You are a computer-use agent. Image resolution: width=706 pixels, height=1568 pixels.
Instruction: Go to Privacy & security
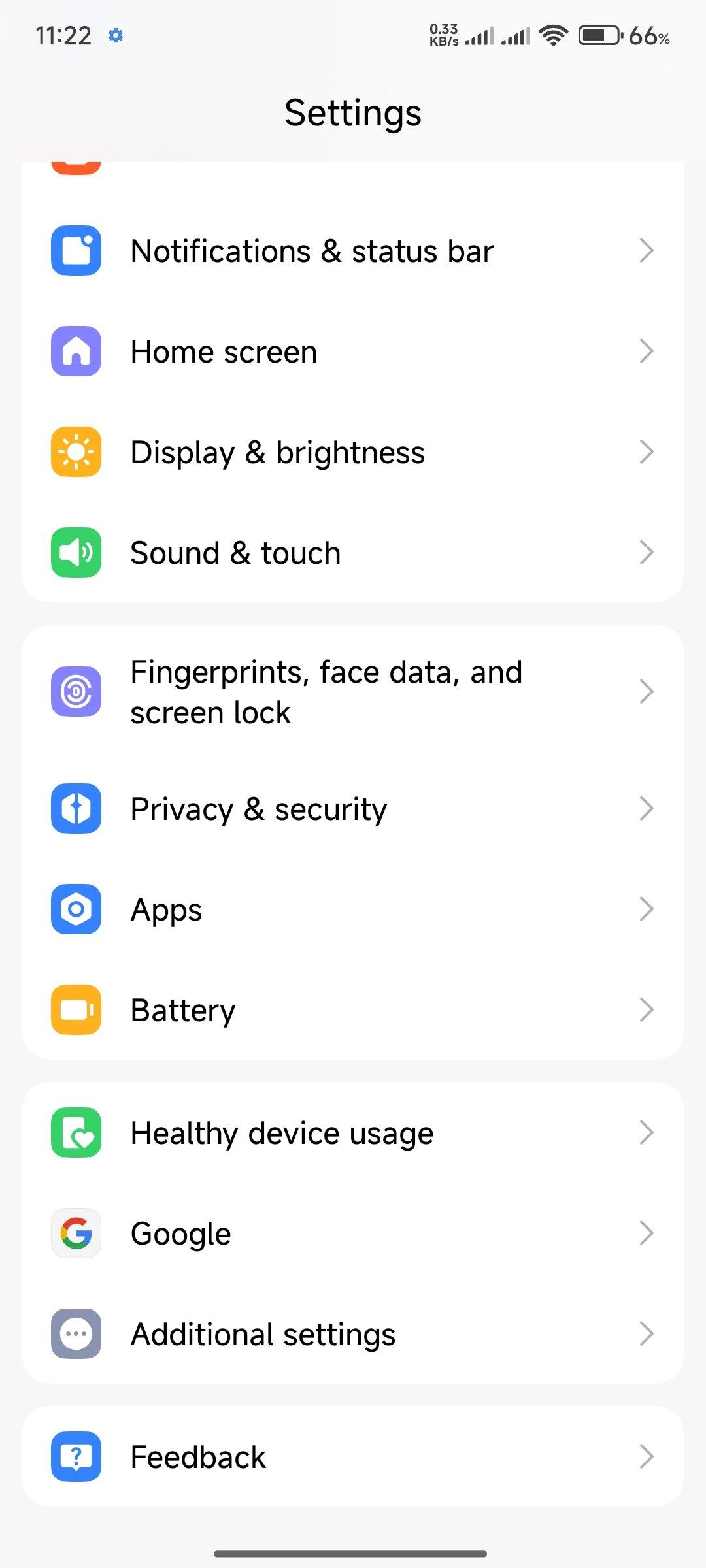[353, 809]
